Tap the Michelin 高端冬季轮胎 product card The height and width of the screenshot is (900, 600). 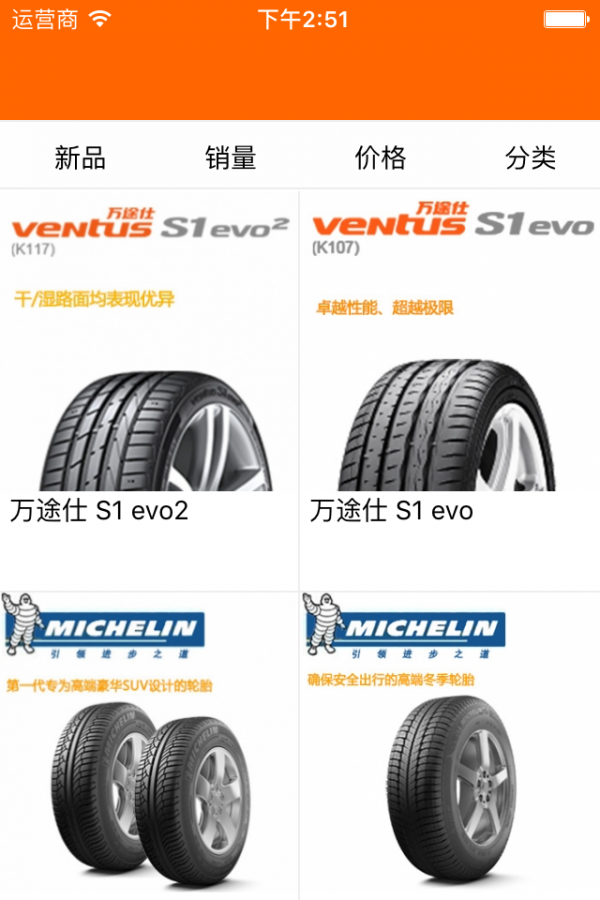[x=450, y=745]
